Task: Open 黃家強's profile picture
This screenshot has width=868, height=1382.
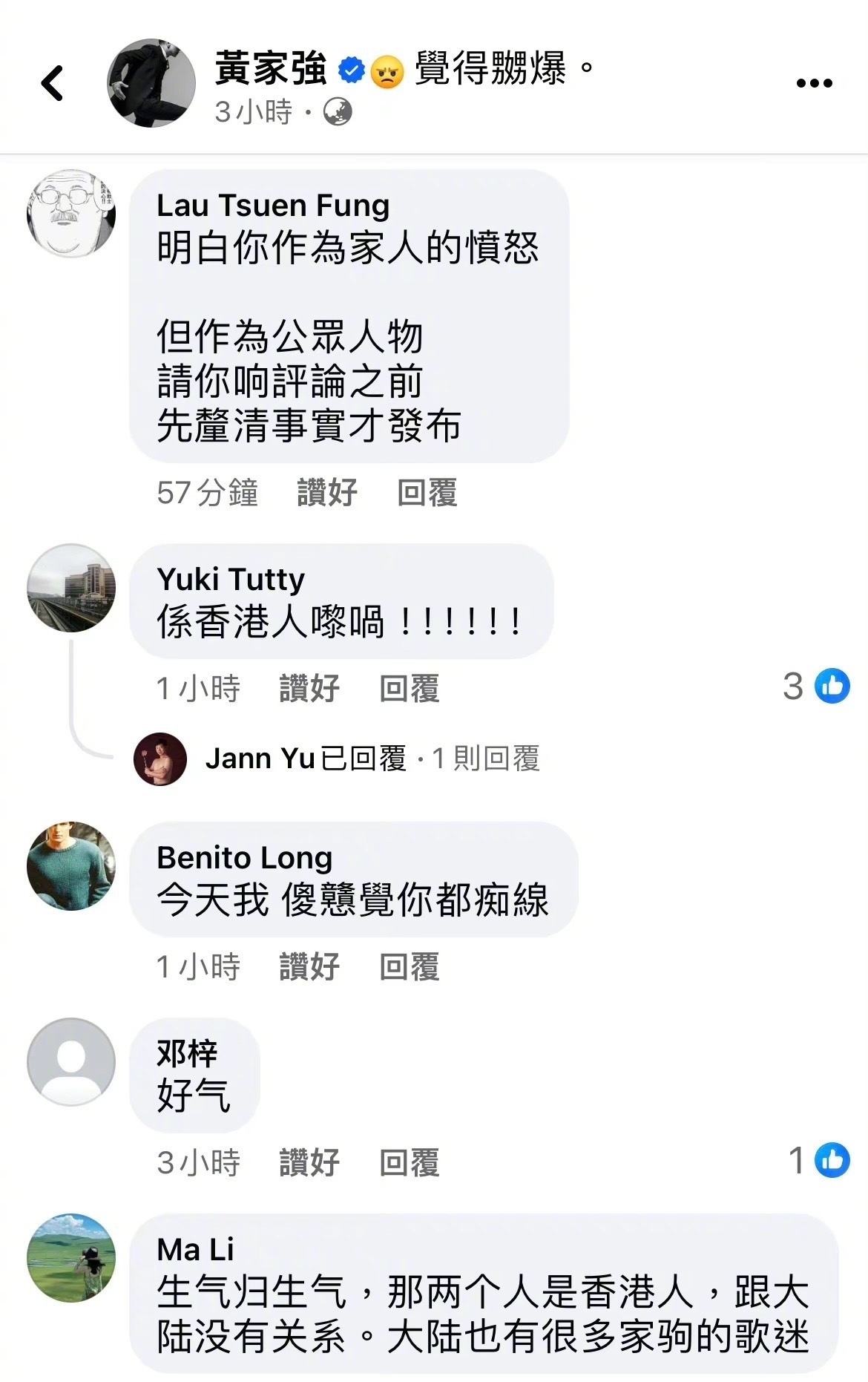Action: [x=151, y=83]
